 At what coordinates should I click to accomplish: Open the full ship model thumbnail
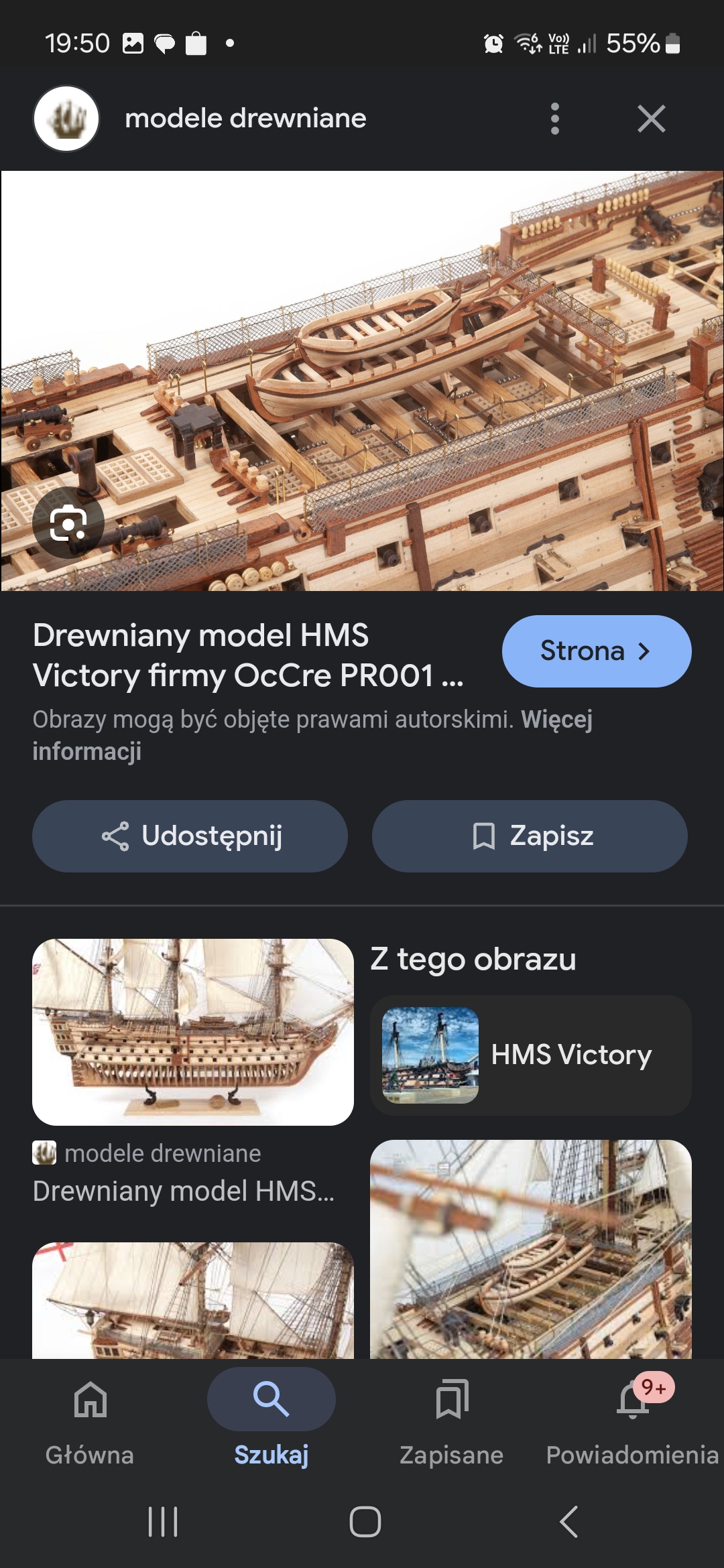click(193, 1032)
